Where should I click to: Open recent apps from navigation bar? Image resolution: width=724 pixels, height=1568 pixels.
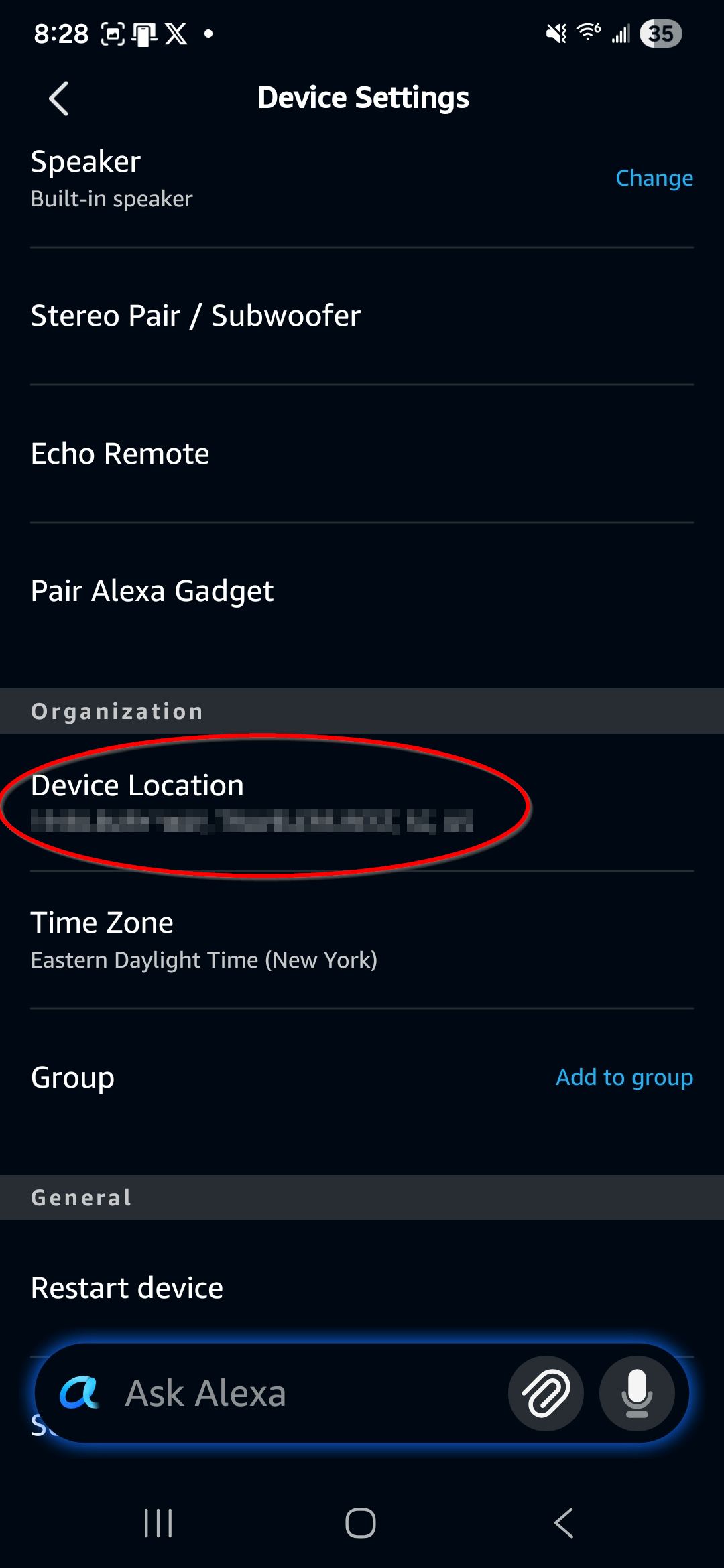click(x=158, y=1523)
